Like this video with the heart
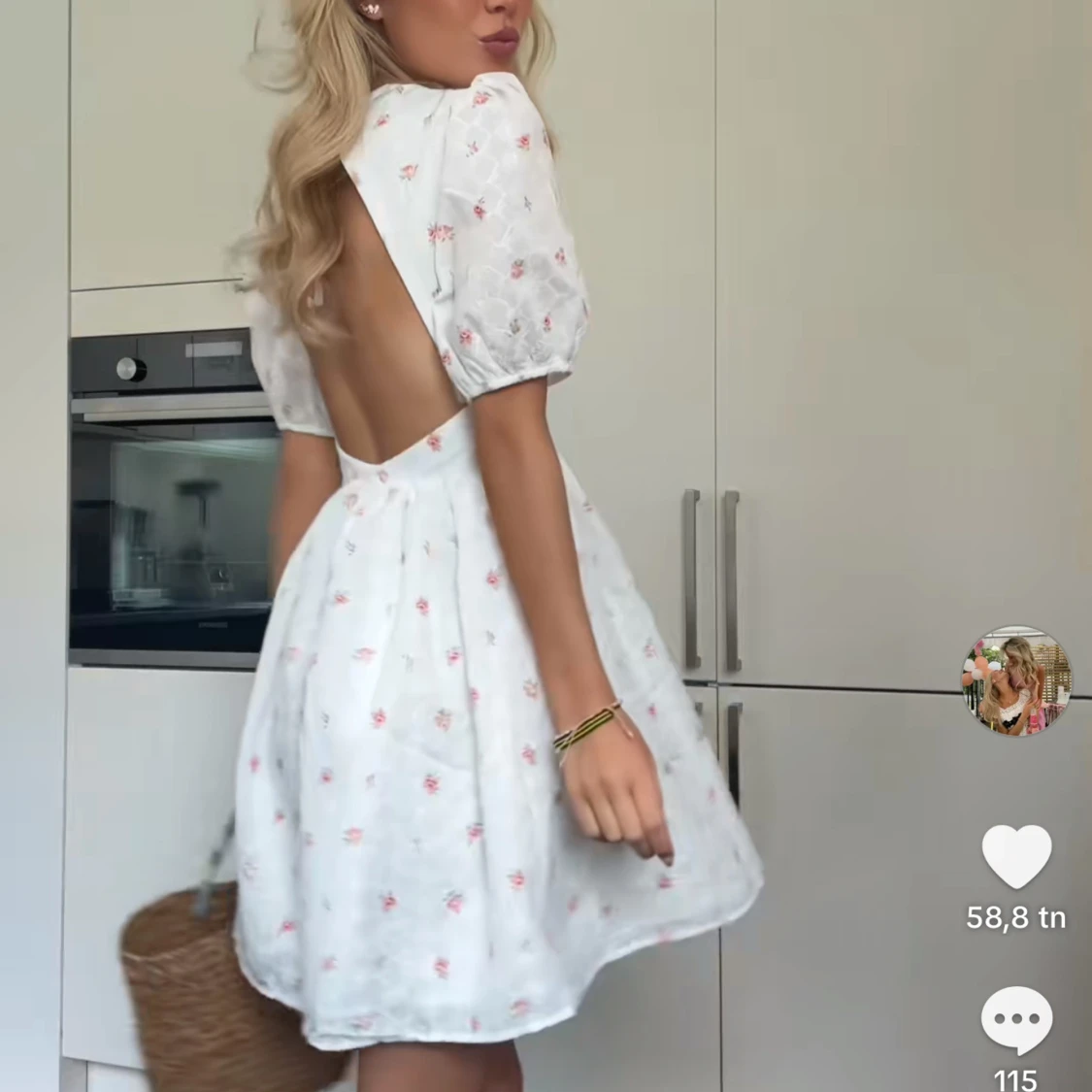This screenshot has height=1092, width=1092. click(x=1016, y=858)
